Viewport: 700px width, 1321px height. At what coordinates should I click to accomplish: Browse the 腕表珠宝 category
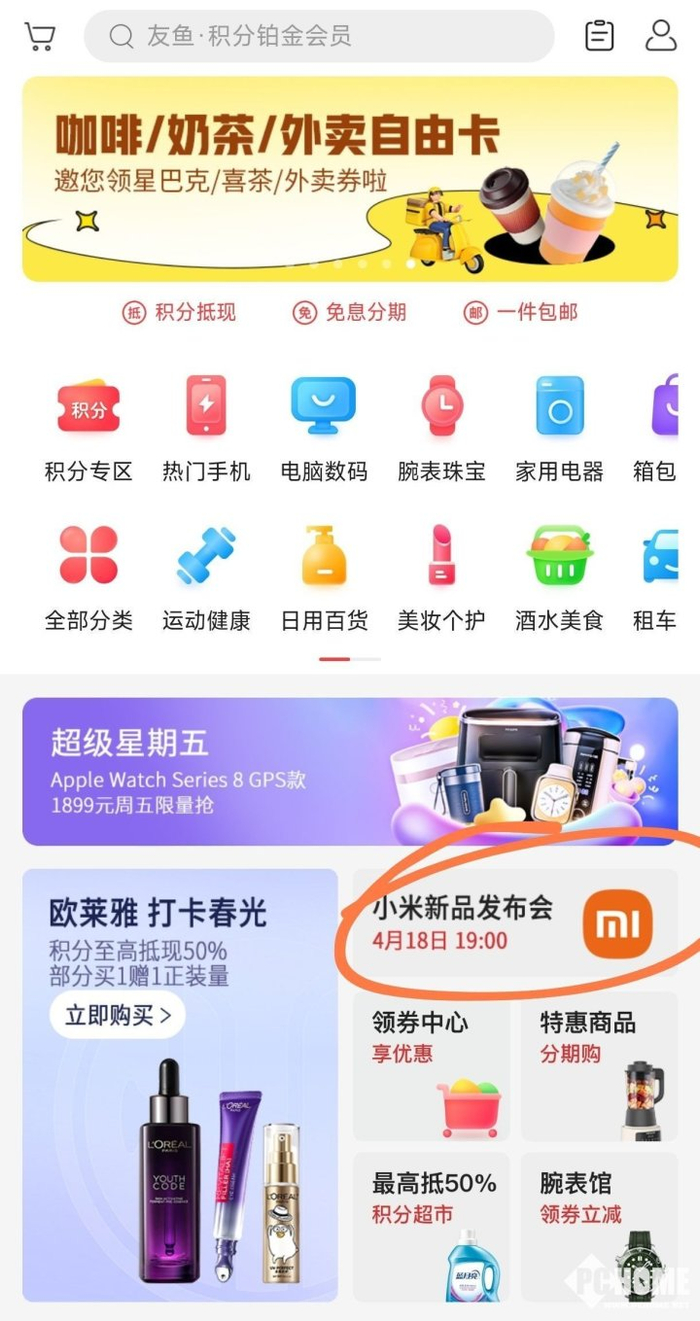point(441,427)
